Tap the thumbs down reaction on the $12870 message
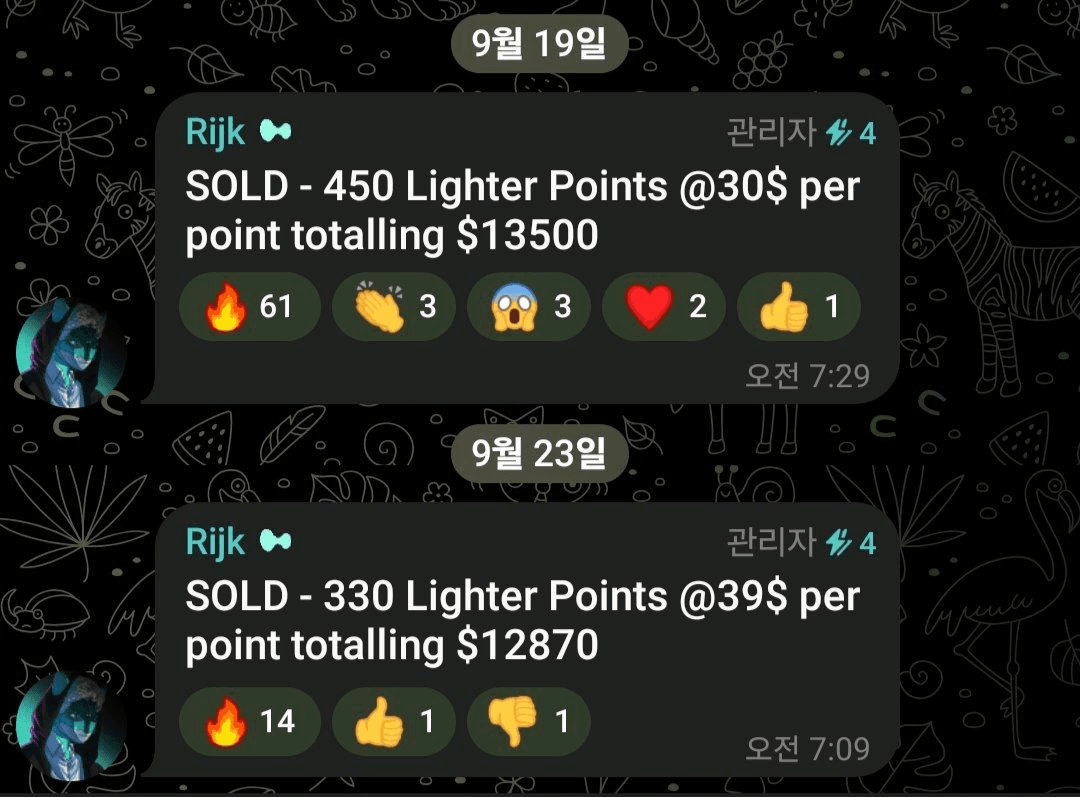 click(528, 721)
